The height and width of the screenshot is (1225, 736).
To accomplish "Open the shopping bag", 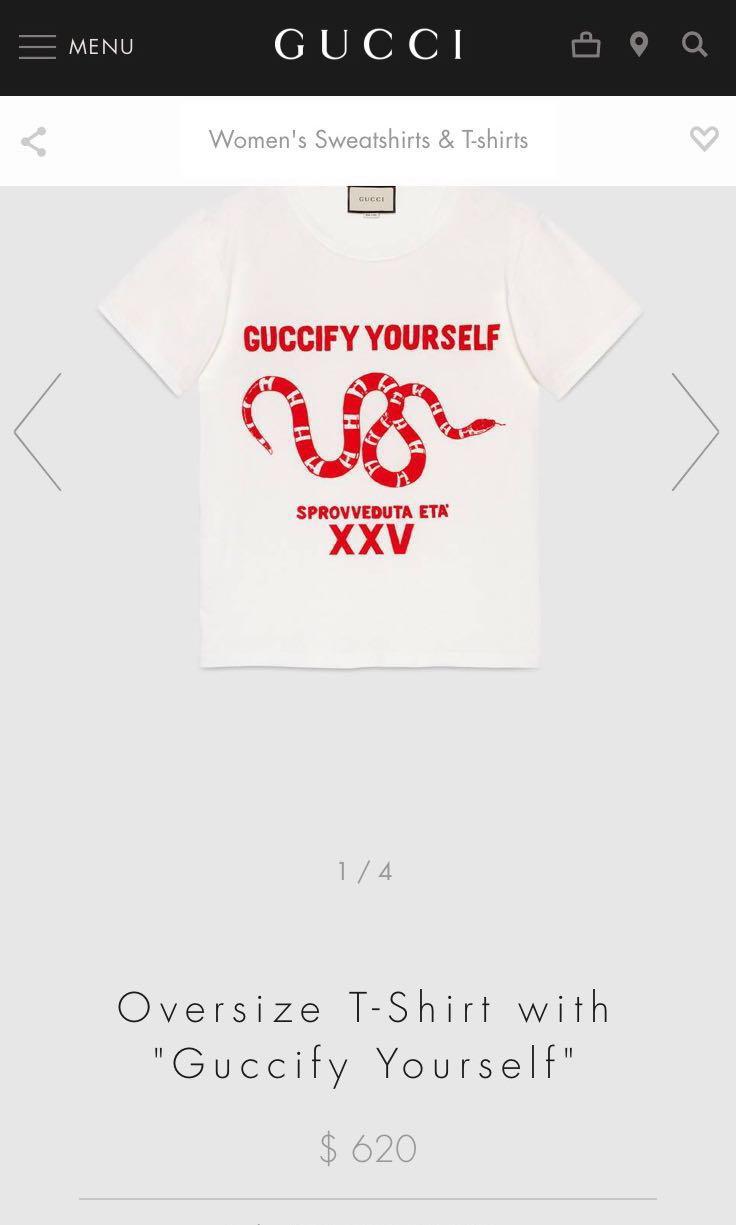I will point(586,45).
